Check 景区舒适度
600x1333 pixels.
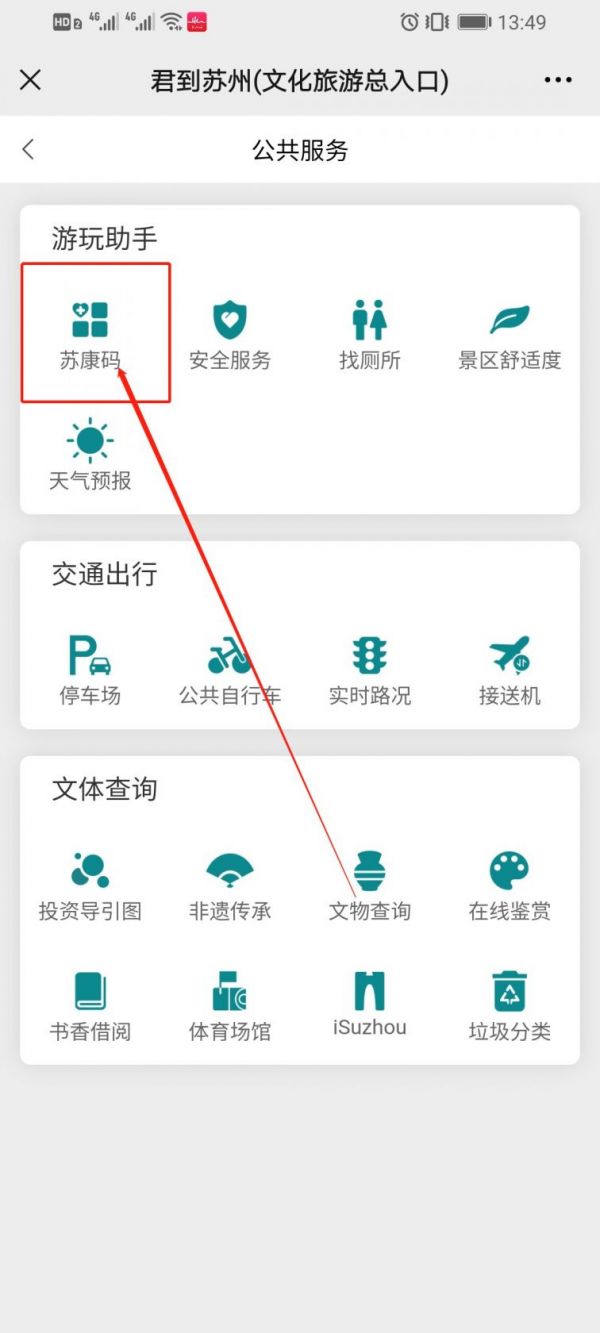(510, 335)
